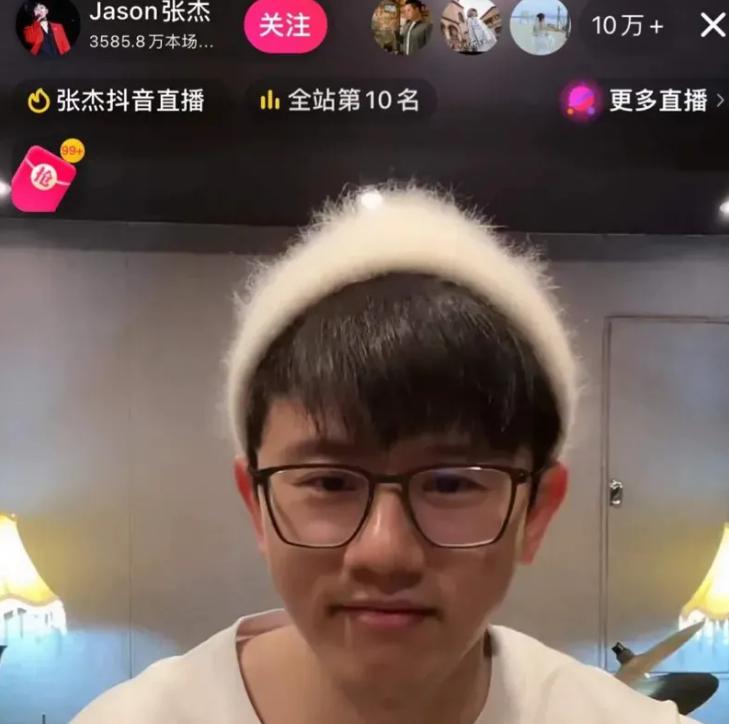Open the third top viewer avatar

pyautogui.click(x=539, y=26)
